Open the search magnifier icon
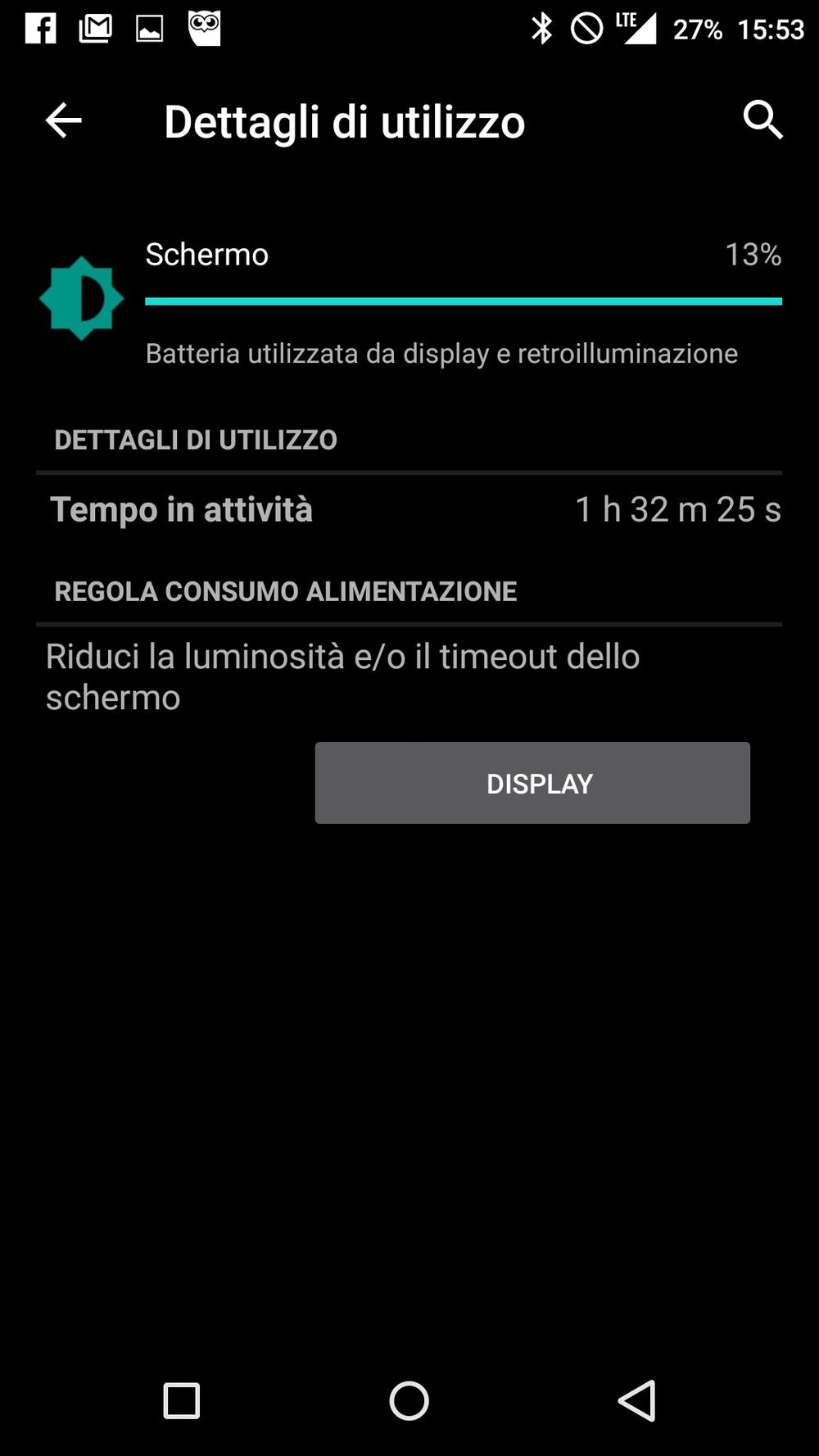This screenshot has height=1456, width=819. click(762, 121)
